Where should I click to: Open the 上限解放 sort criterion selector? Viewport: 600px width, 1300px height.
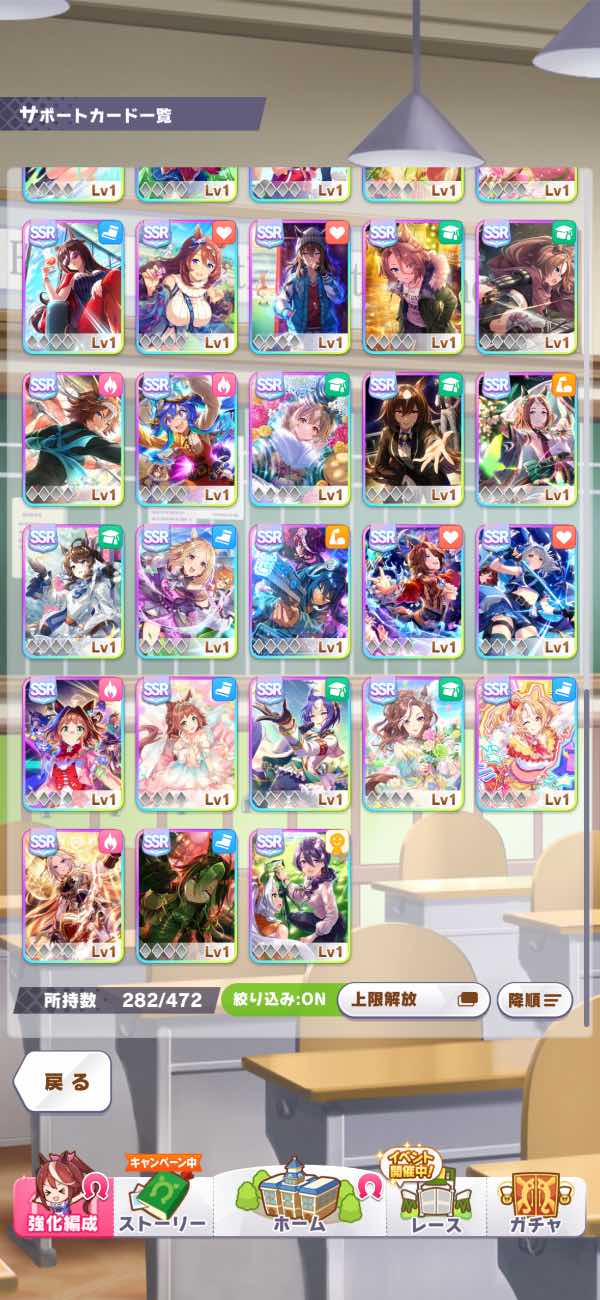click(413, 998)
